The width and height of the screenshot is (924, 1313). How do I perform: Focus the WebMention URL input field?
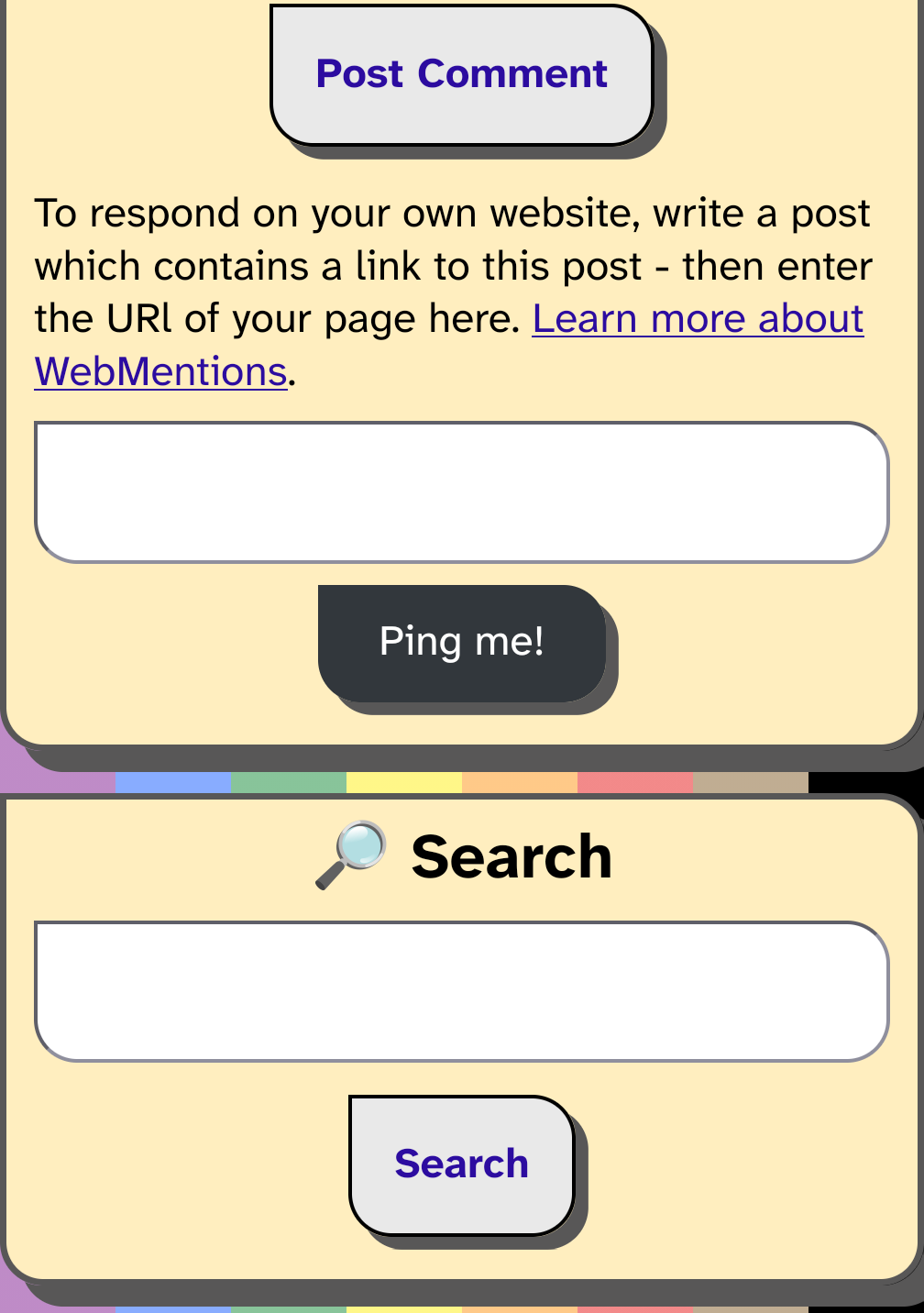[462, 492]
